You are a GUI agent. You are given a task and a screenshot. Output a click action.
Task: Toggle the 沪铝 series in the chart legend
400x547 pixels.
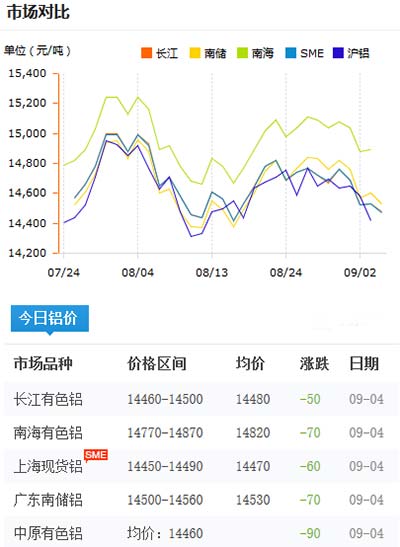pos(351,53)
